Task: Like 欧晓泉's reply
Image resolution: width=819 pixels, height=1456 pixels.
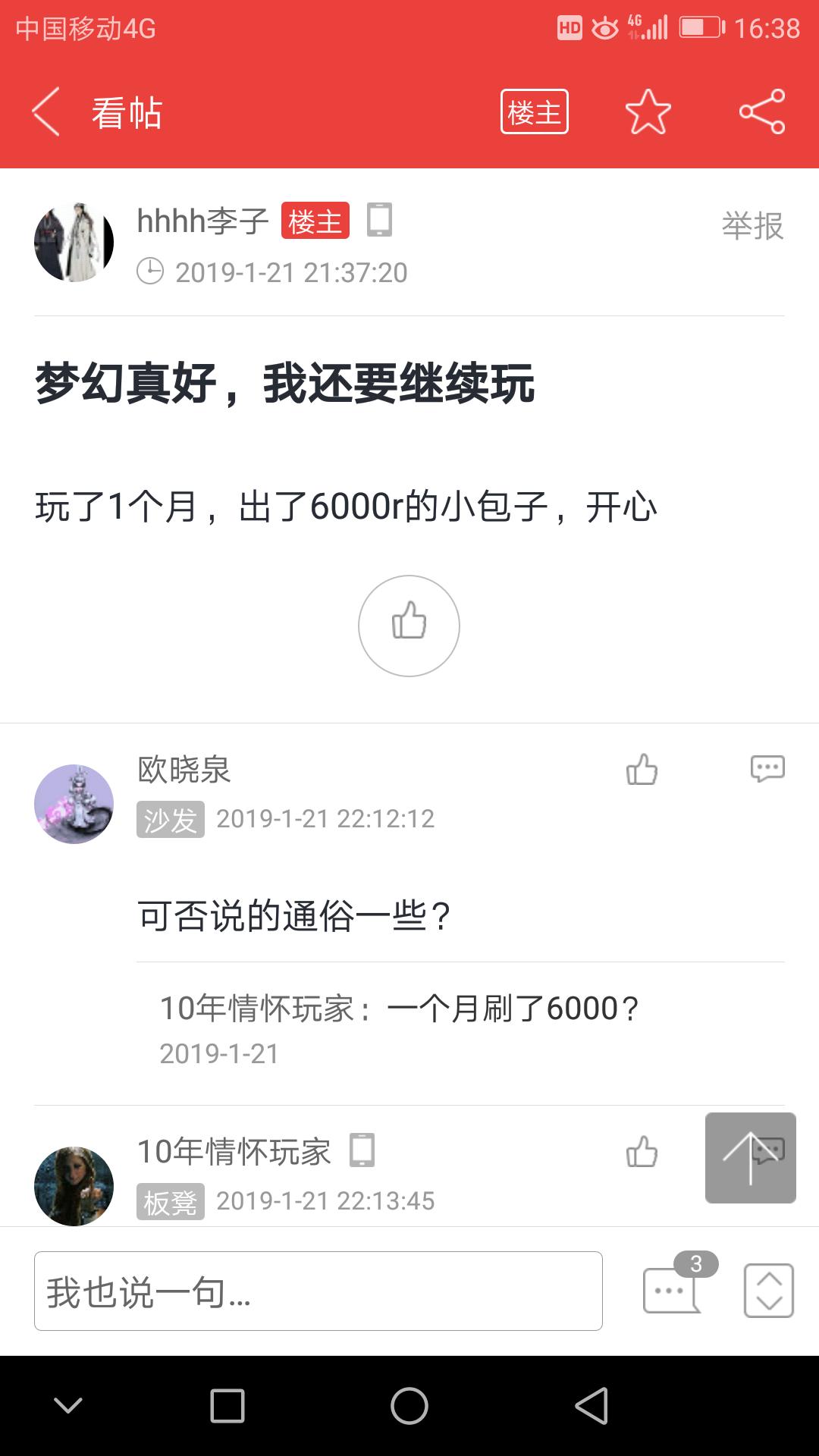Action: pyautogui.click(x=642, y=769)
